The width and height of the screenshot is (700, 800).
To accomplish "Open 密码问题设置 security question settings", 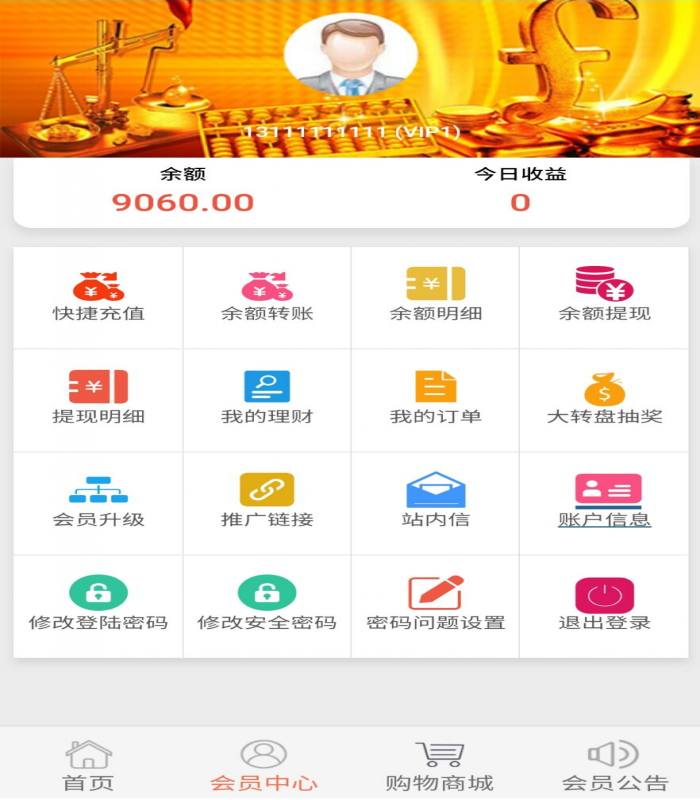I will [x=435, y=606].
